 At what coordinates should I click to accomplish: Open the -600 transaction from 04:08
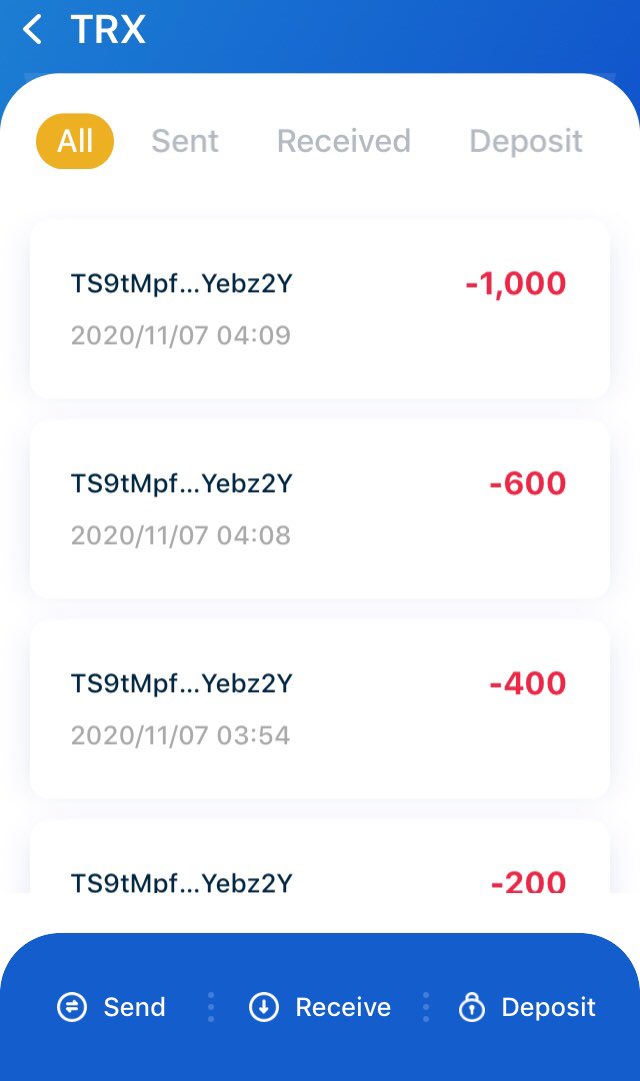(x=320, y=509)
